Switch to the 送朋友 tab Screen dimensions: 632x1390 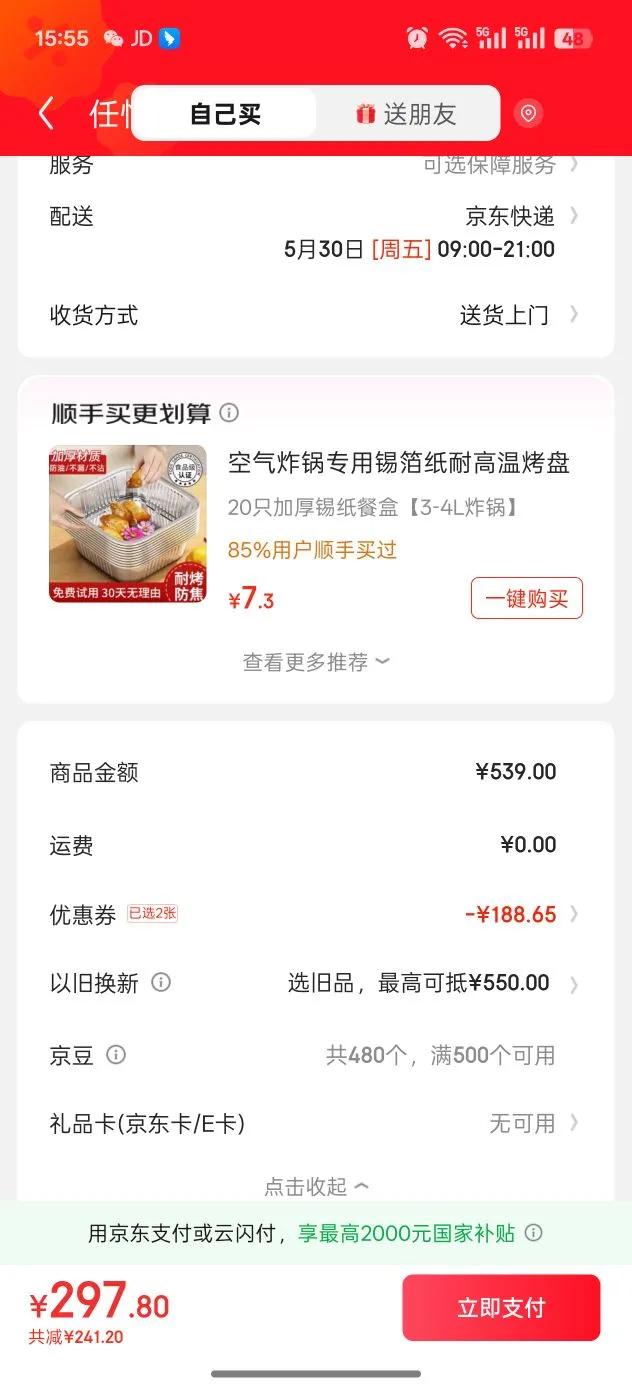(407, 114)
